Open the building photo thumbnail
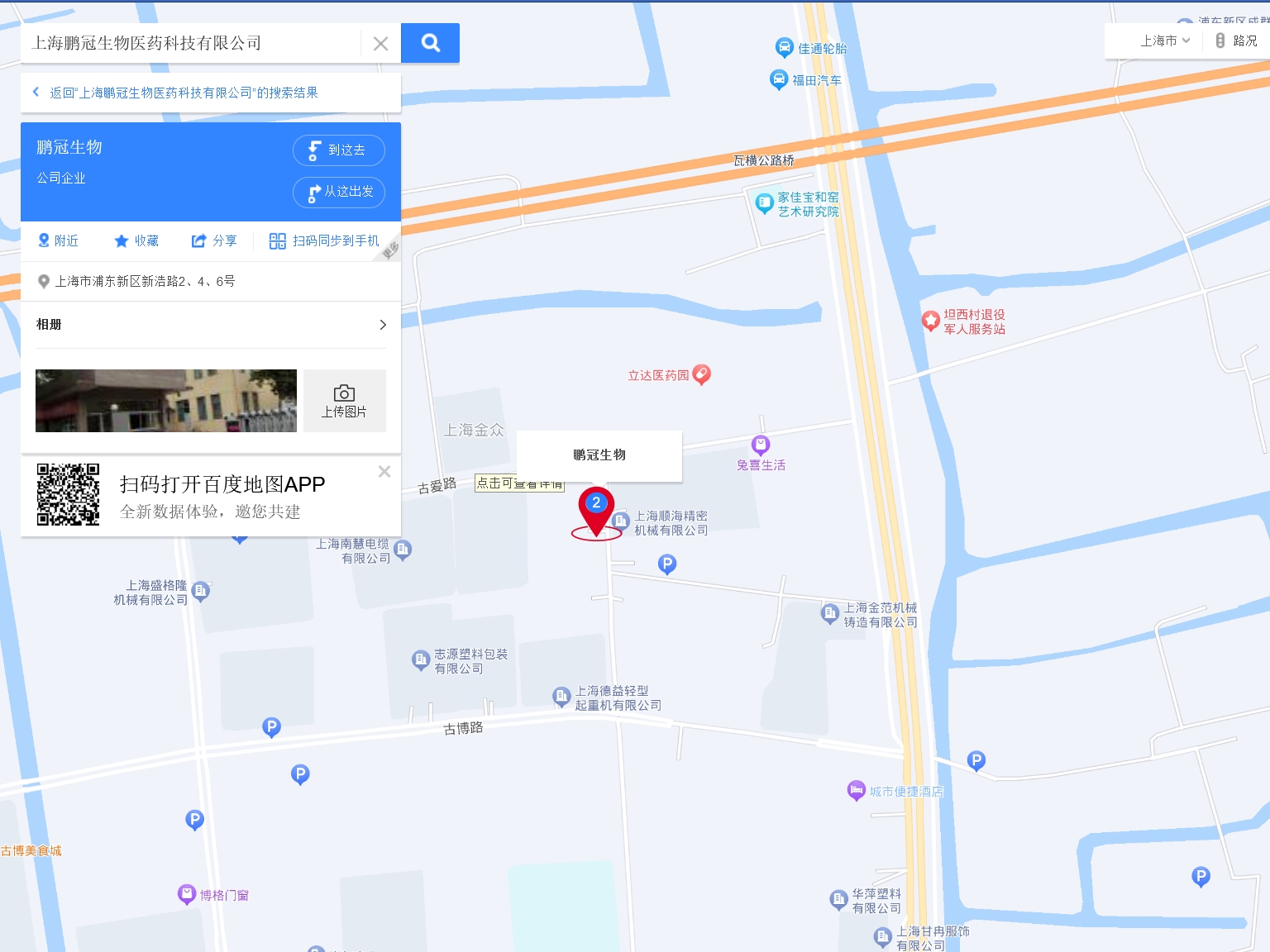This screenshot has width=1270, height=952. pos(165,401)
